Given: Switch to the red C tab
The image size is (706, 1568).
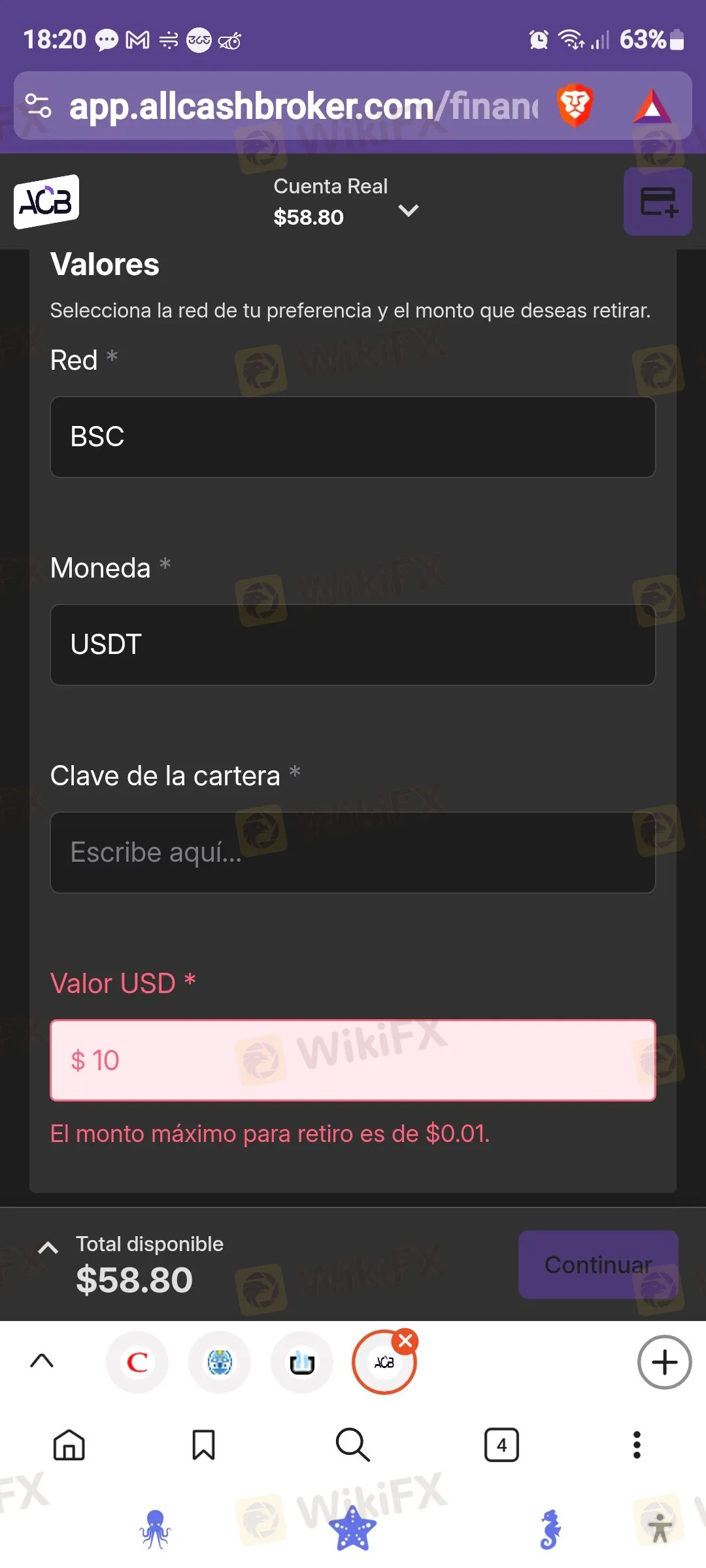Looking at the screenshot, I should [137, 1362].
